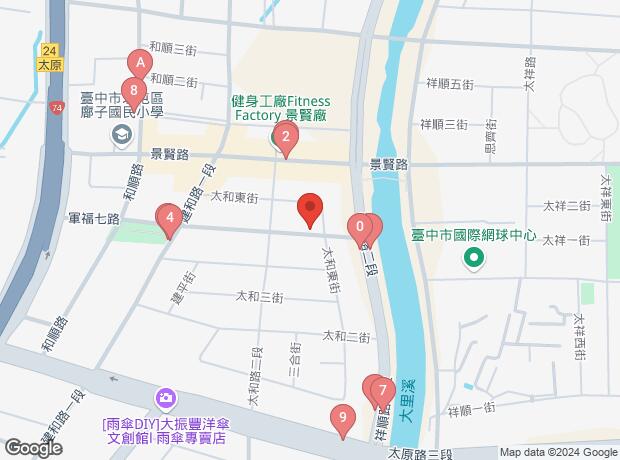Tap the unlabeled red pin near 太和東街
This screenshot has width=620, height=460.
(310, 209)
